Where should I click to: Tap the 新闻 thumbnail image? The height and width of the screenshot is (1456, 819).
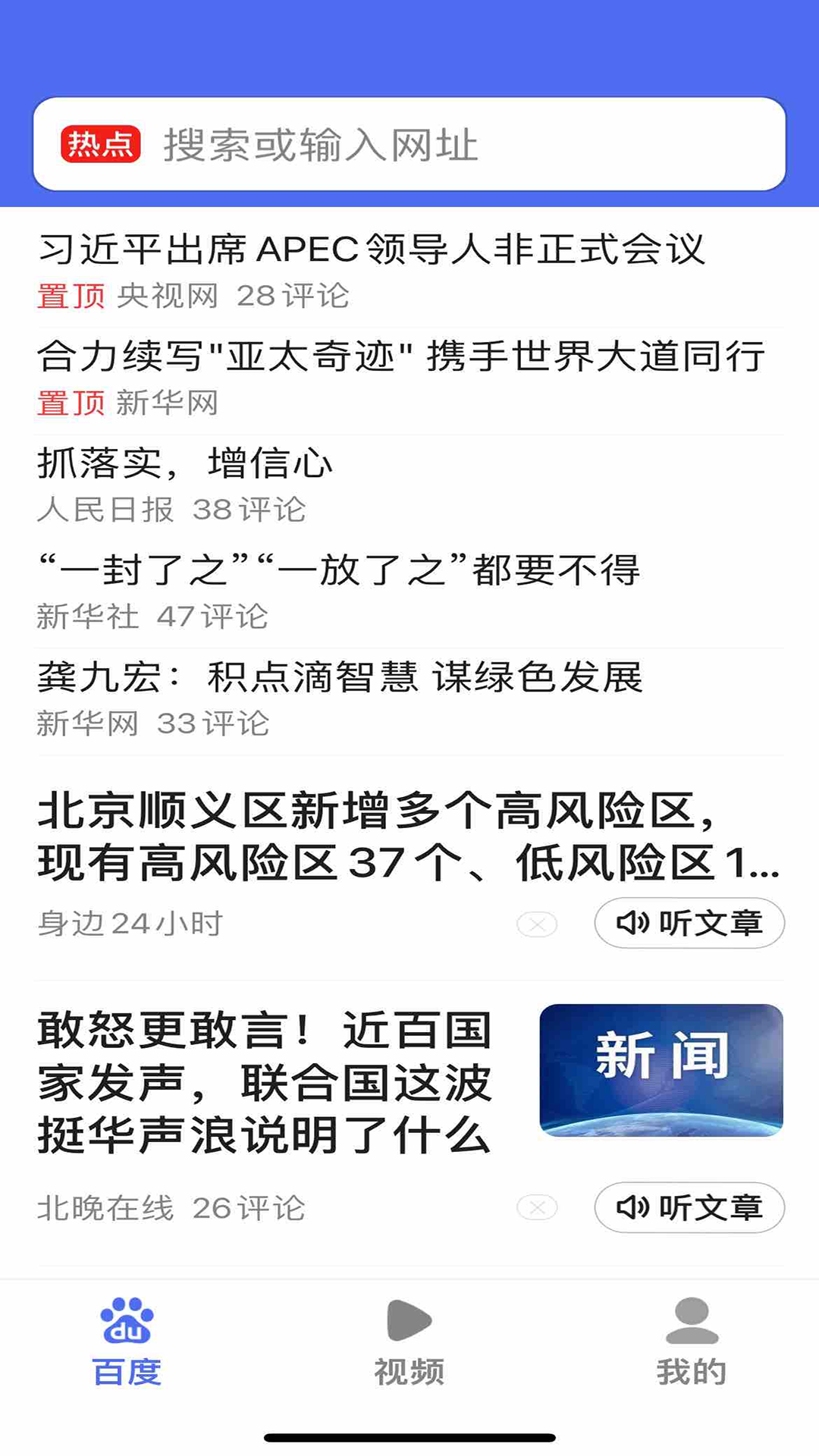point(661,1070)
